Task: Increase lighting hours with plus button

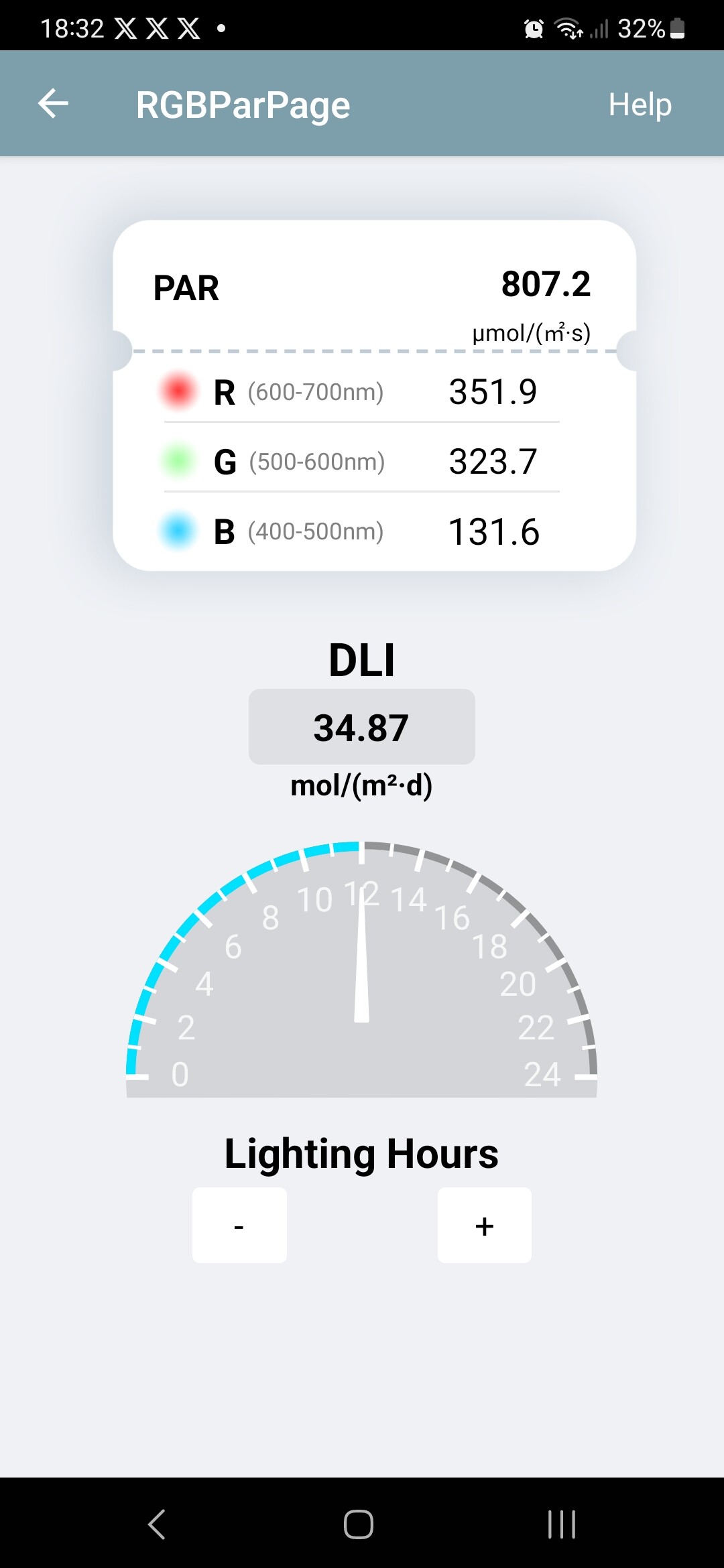Action: coord(484,1226)
